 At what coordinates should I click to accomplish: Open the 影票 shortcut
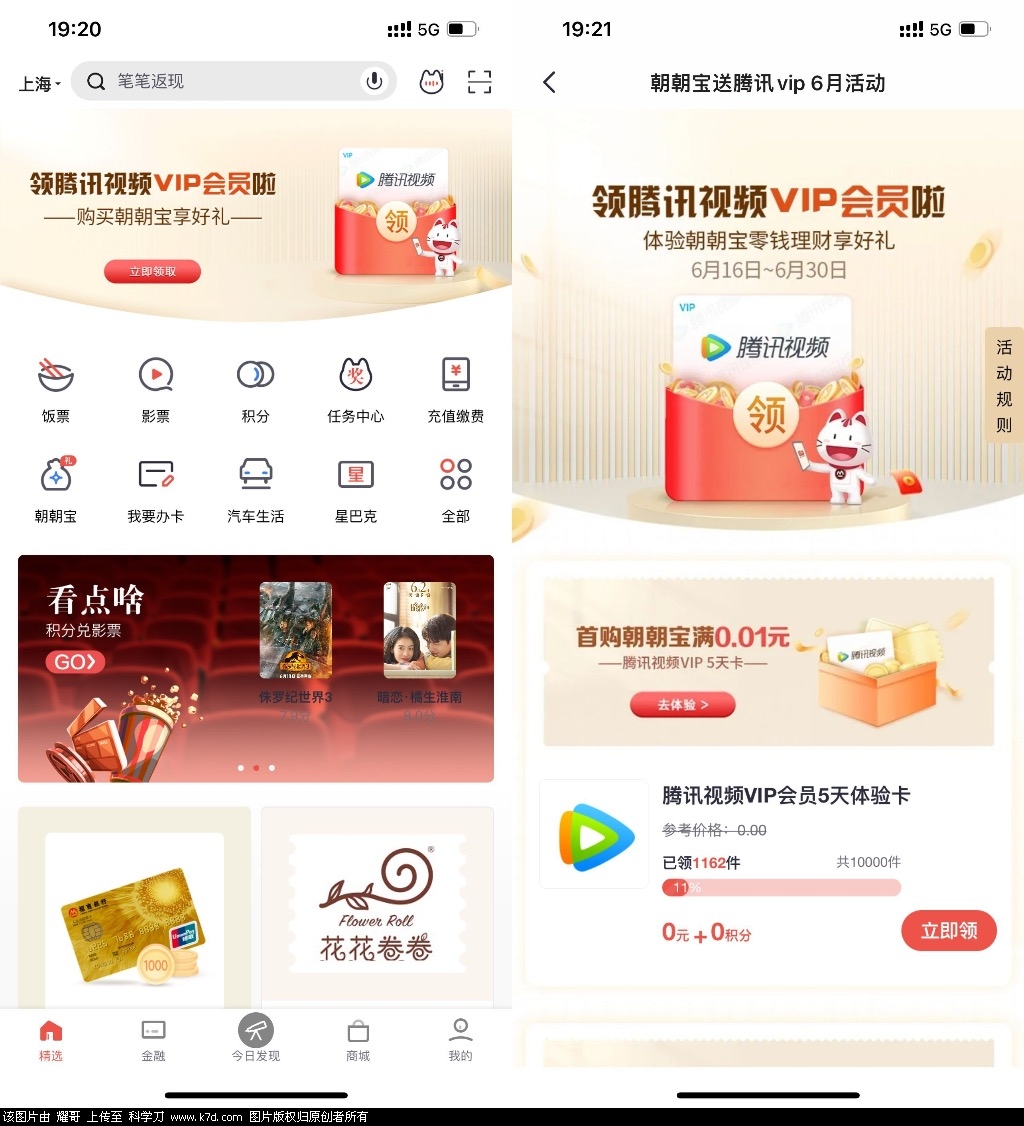tap(156, 388)
